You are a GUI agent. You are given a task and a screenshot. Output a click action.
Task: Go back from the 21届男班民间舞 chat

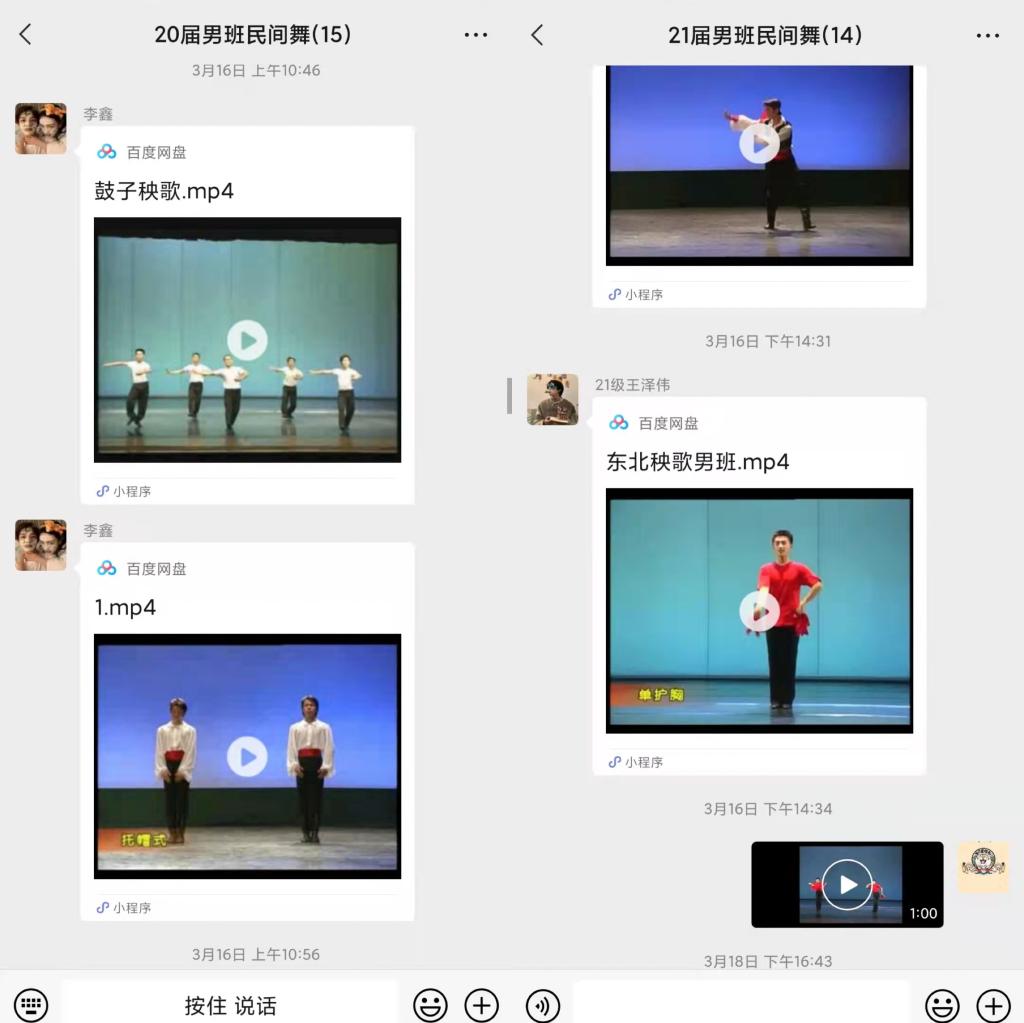click(538, 35)
